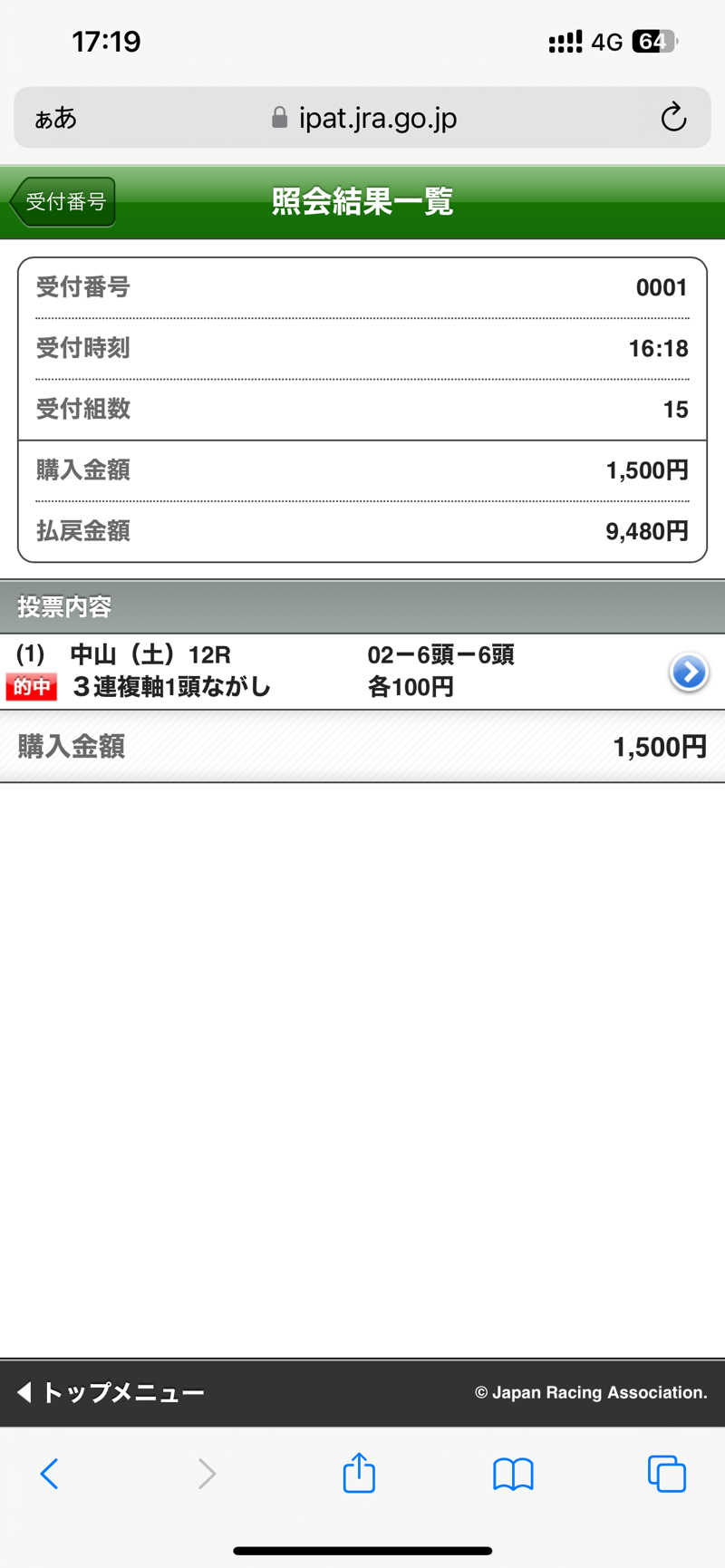Go back to 受付番号 list
Screen dimensions: 725x1568
(63, 201)
